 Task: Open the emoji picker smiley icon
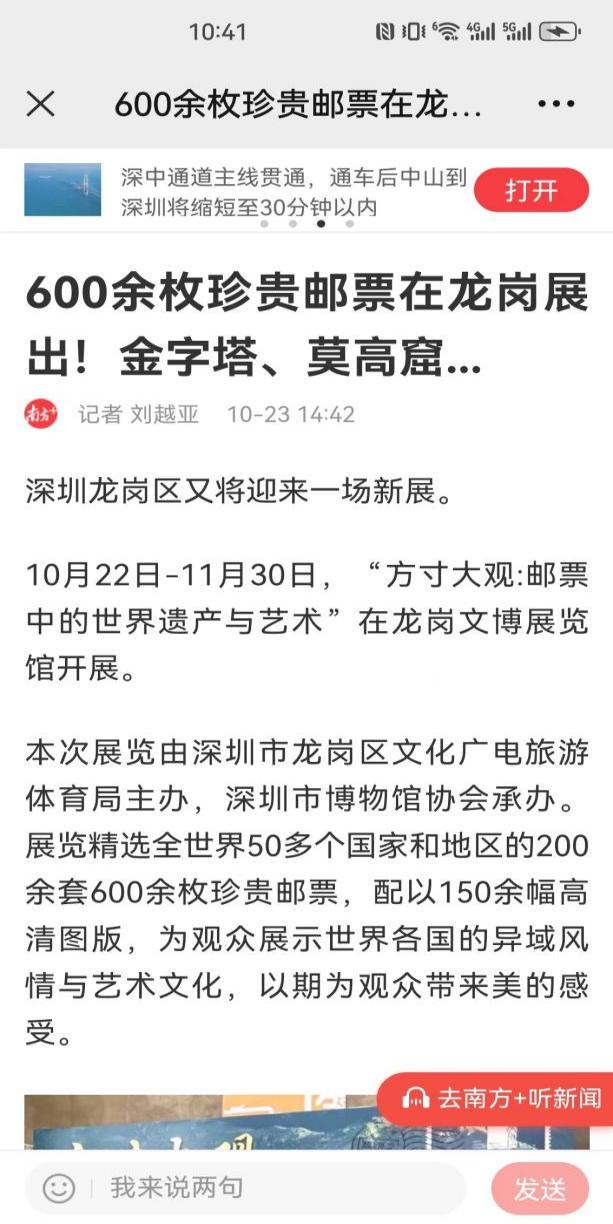[59, 1188]
